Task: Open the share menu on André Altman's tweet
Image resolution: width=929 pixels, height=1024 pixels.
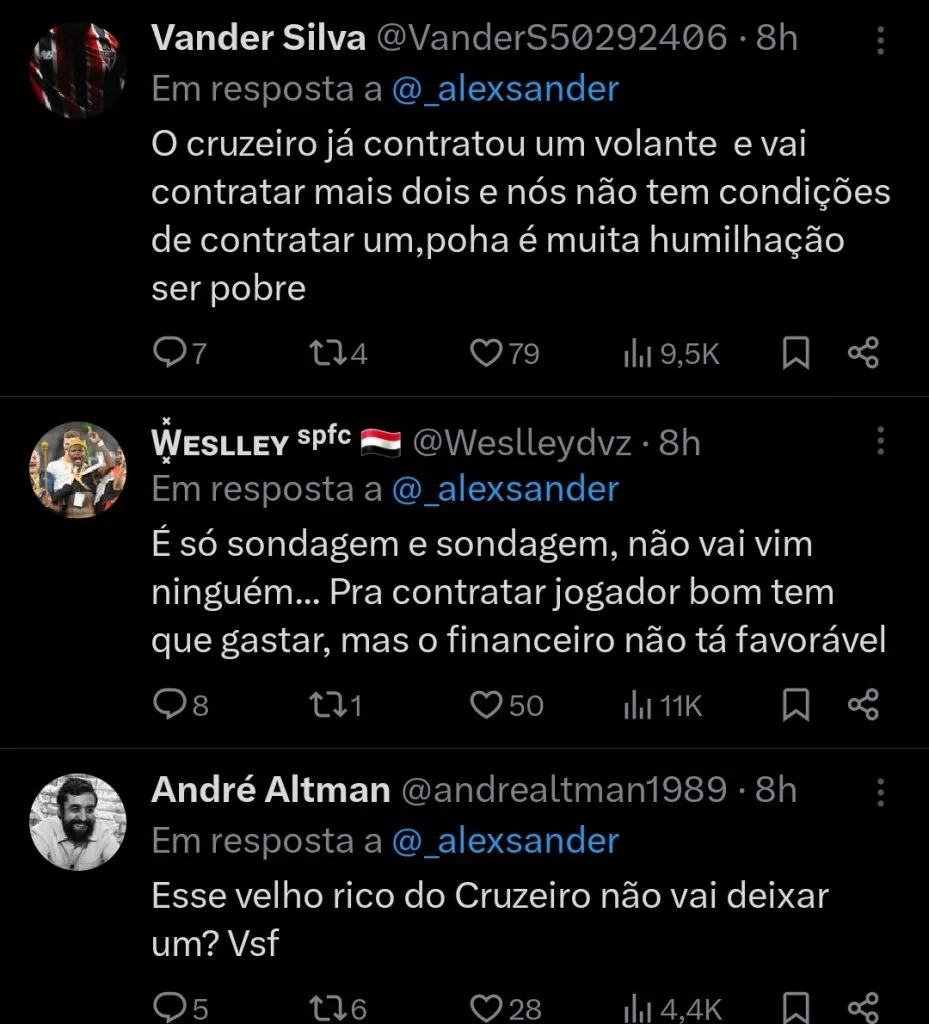Action: pyautogui.click(x=866, y=1009)
